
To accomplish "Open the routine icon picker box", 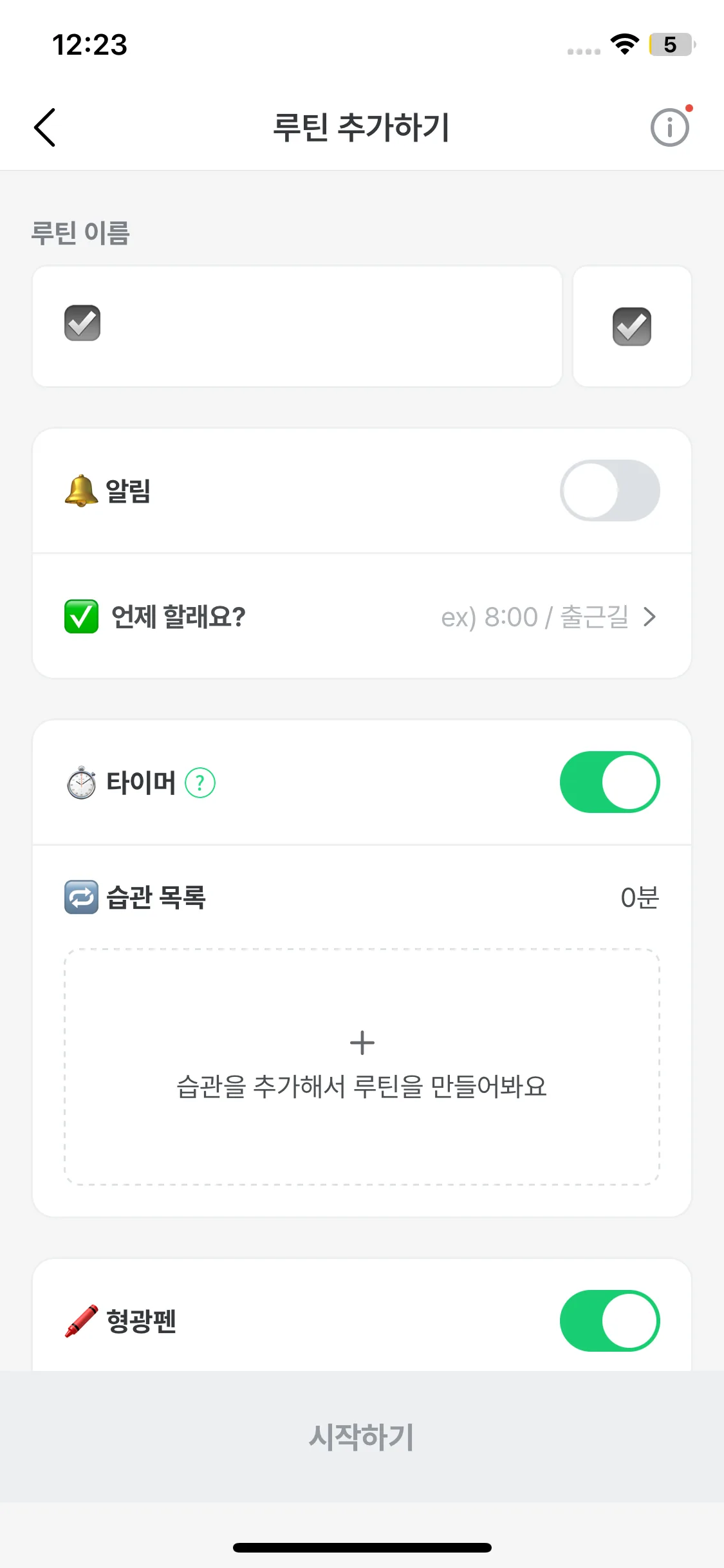I will click(x=632, y=326).
